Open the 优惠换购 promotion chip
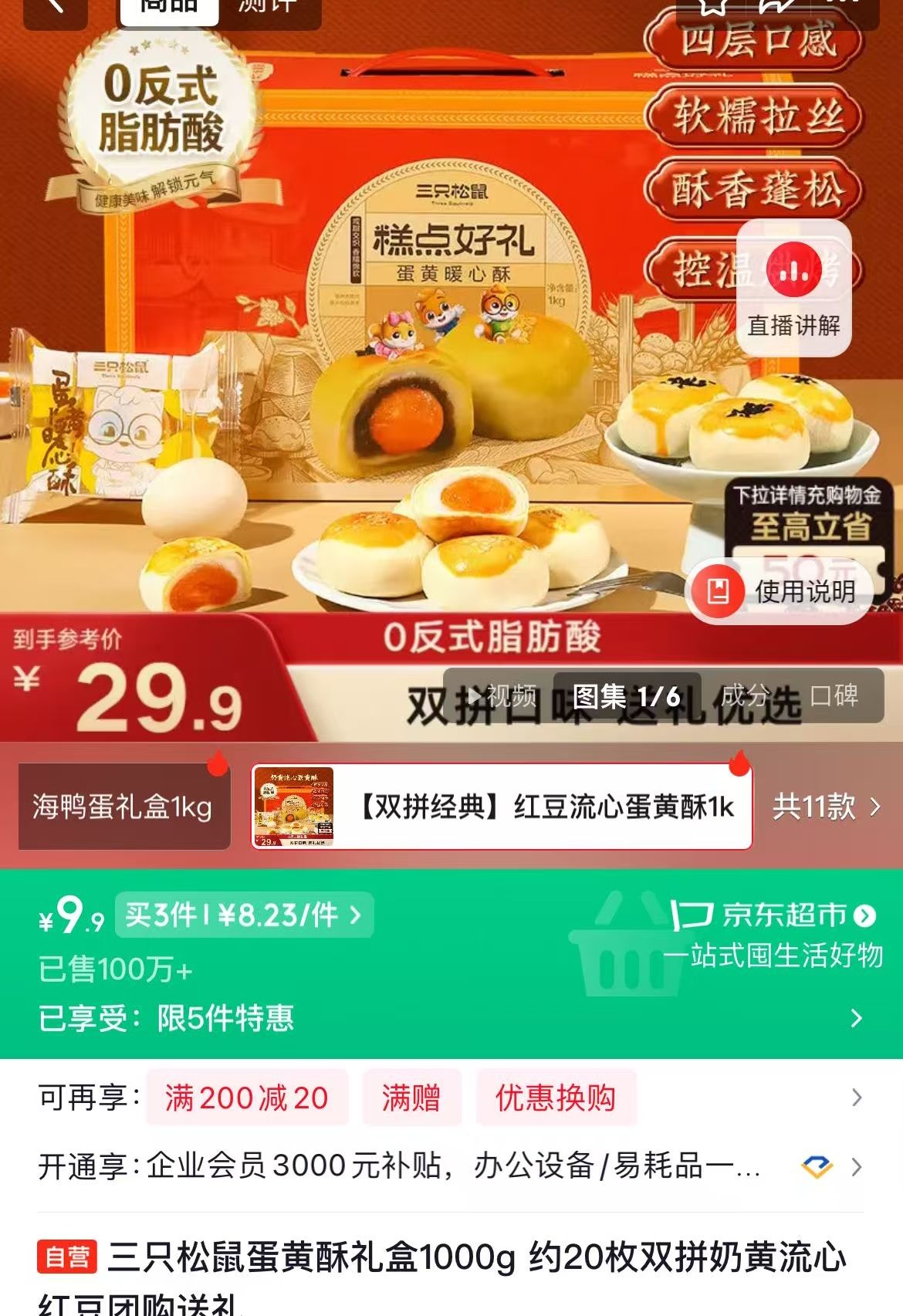Screen dimensions: 903x1316 point(556,1098)
